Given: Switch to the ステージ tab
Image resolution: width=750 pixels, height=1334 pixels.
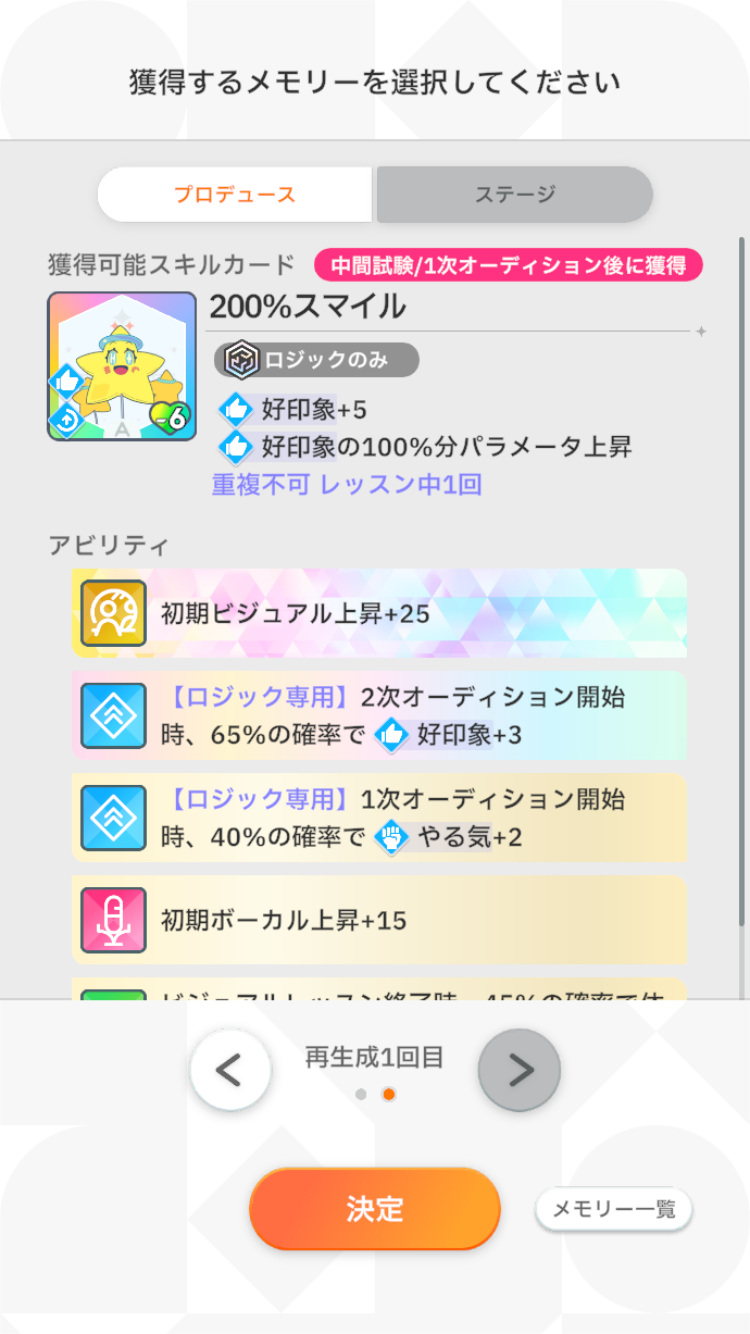Looking at the screenshot, I should click(x=514, y=194).
